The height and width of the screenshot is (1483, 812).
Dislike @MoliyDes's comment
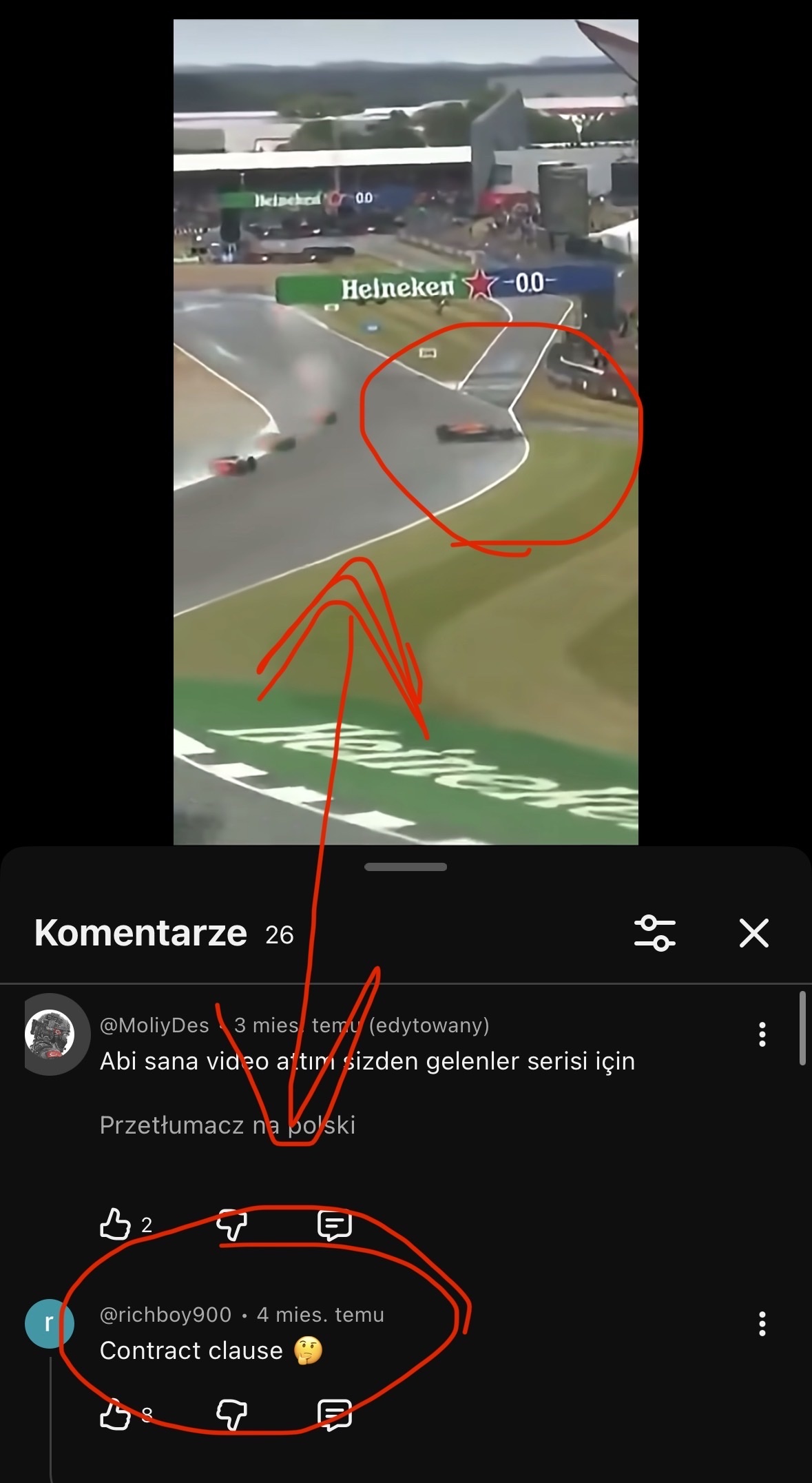[x=231, y=1225]
